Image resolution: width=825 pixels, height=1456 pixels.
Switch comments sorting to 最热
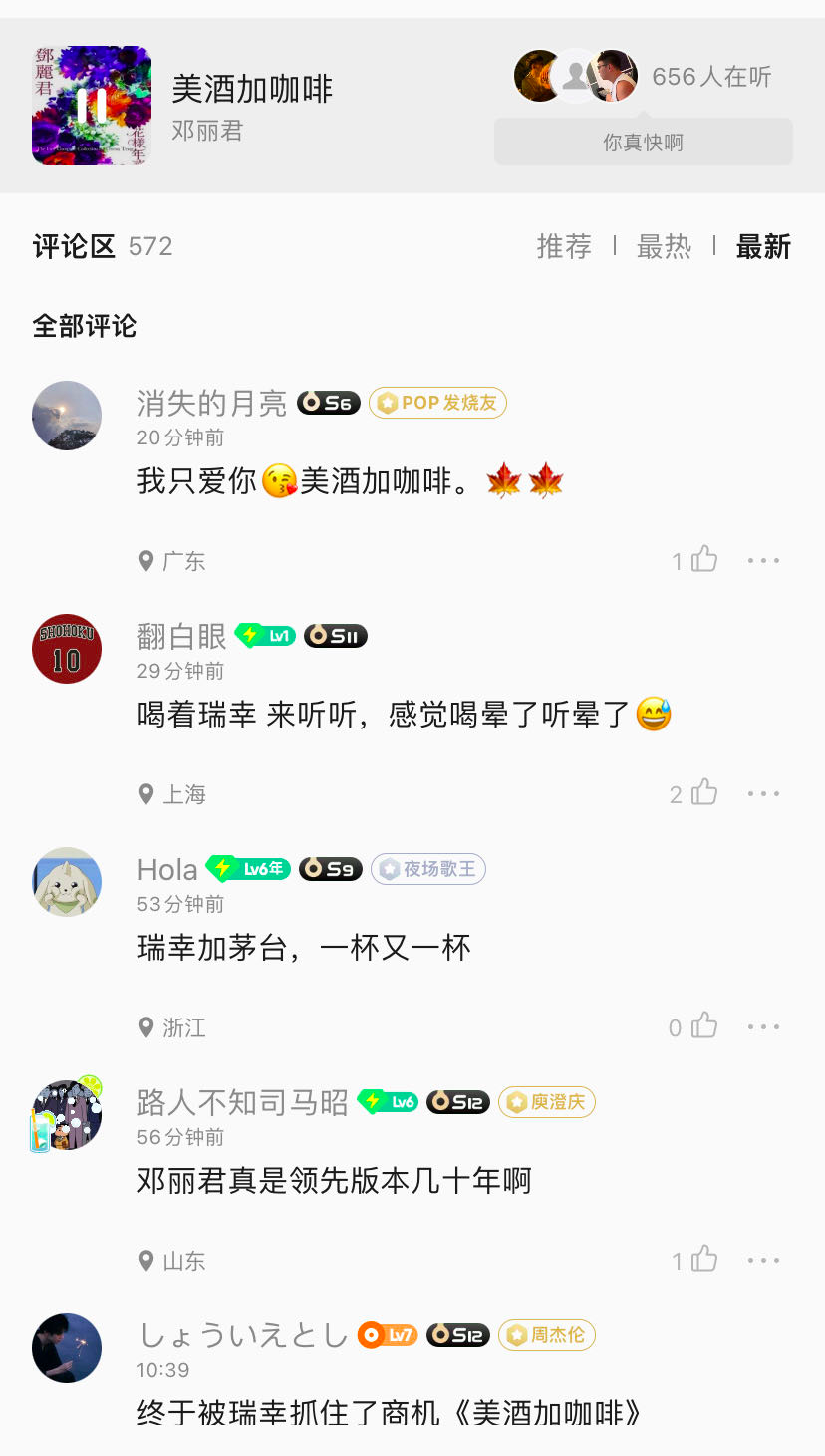pyautogui.click(x=665, y=247)
